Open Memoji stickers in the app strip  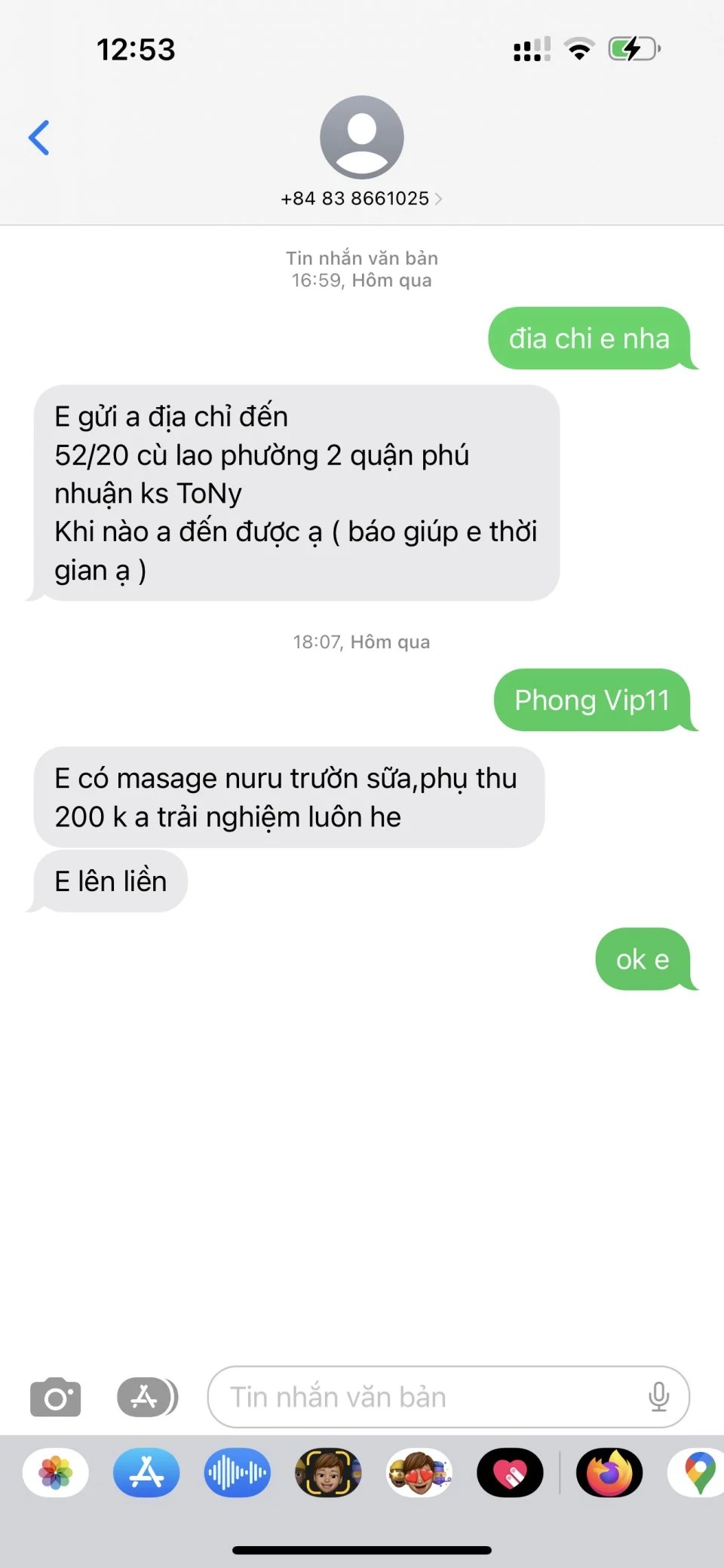(419, 1472)
